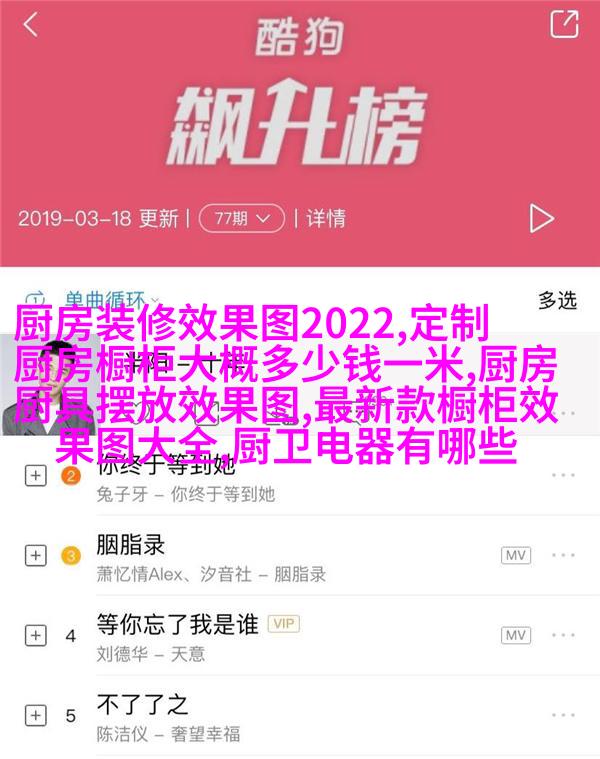600x759 pixels.
Task: Add 胭脂录 with its plus icon
Action: click(35, 555)
